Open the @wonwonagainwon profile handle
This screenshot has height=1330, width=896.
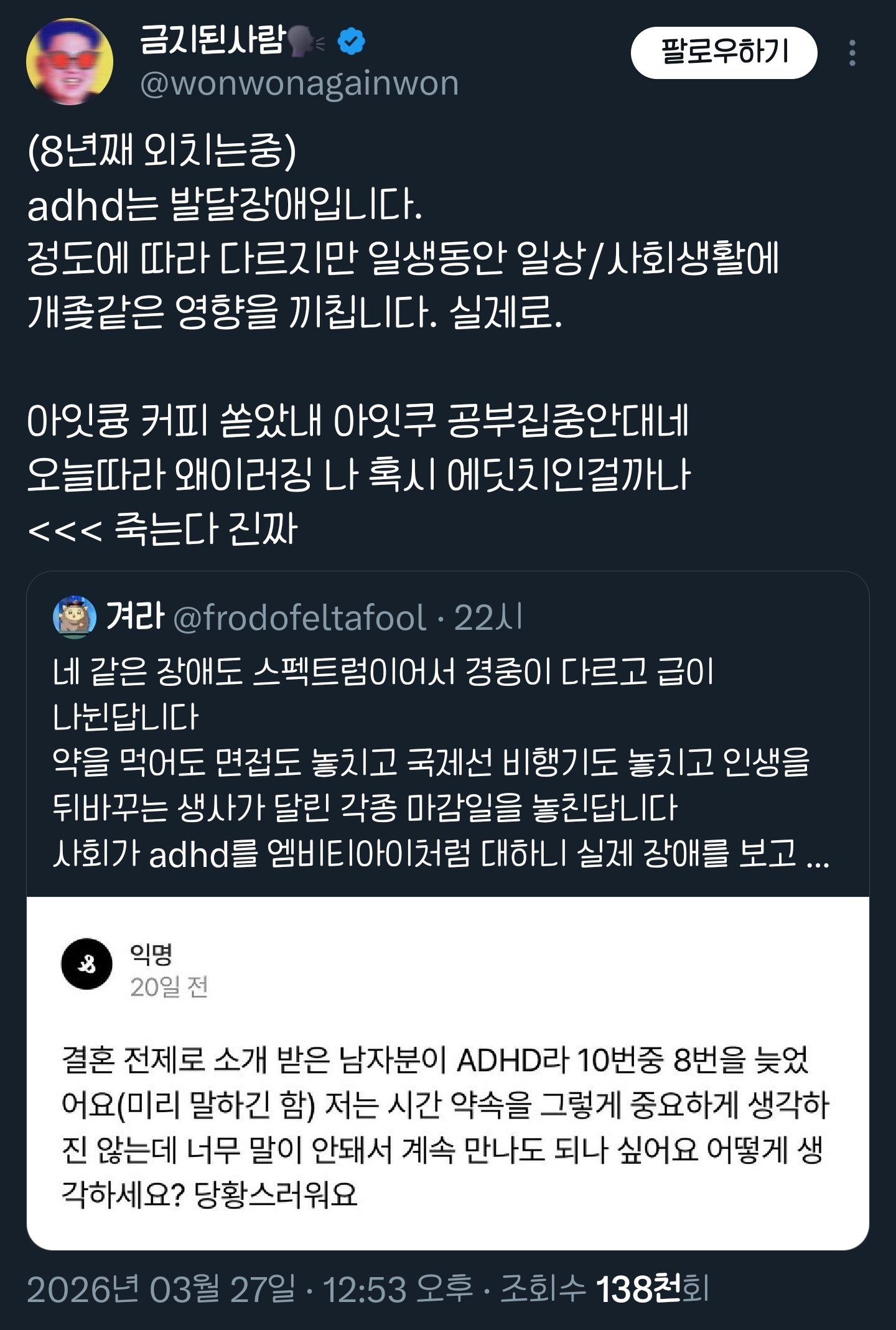pos(299,83)
